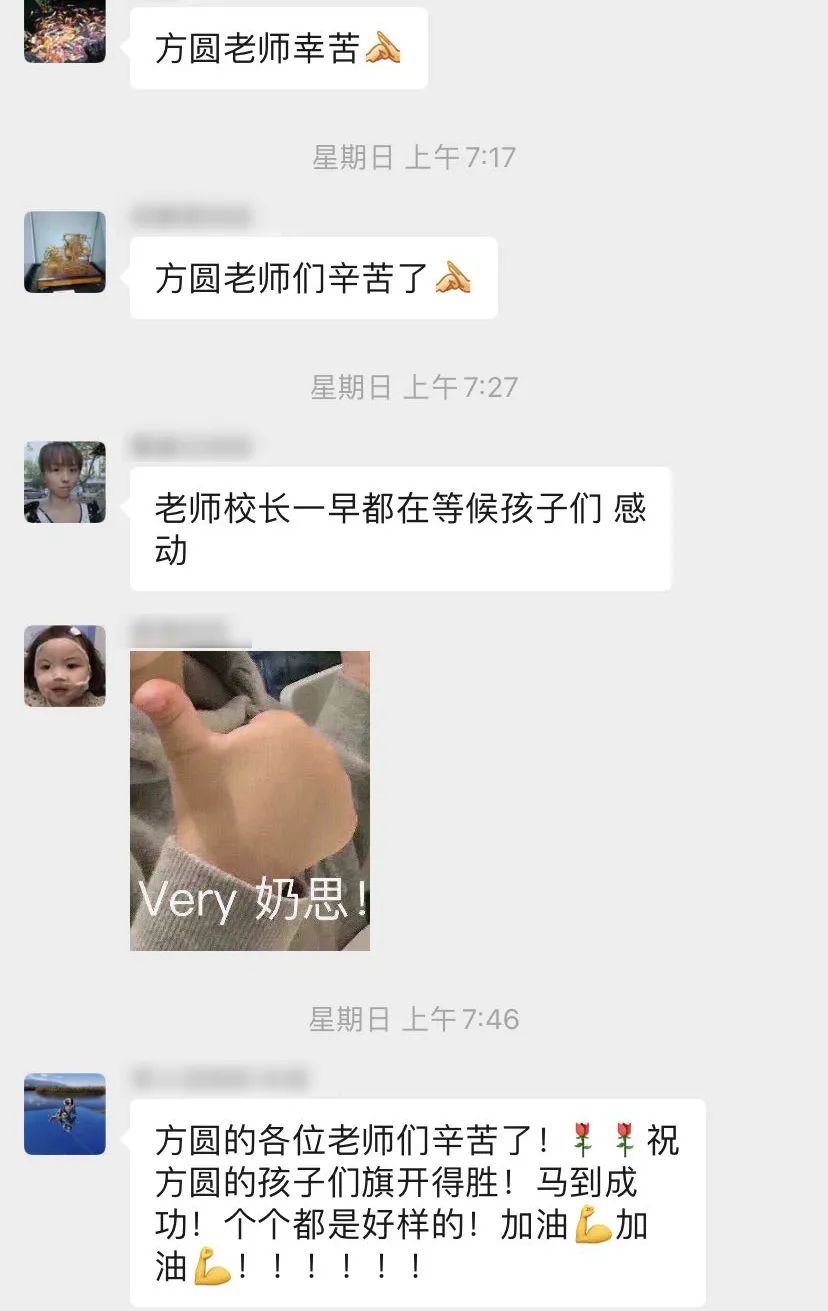Tap koi fish avatar beside '方圆老师幸苦'
The width and height of the screenshot is (828, 1311).
(x=65, y=32)
